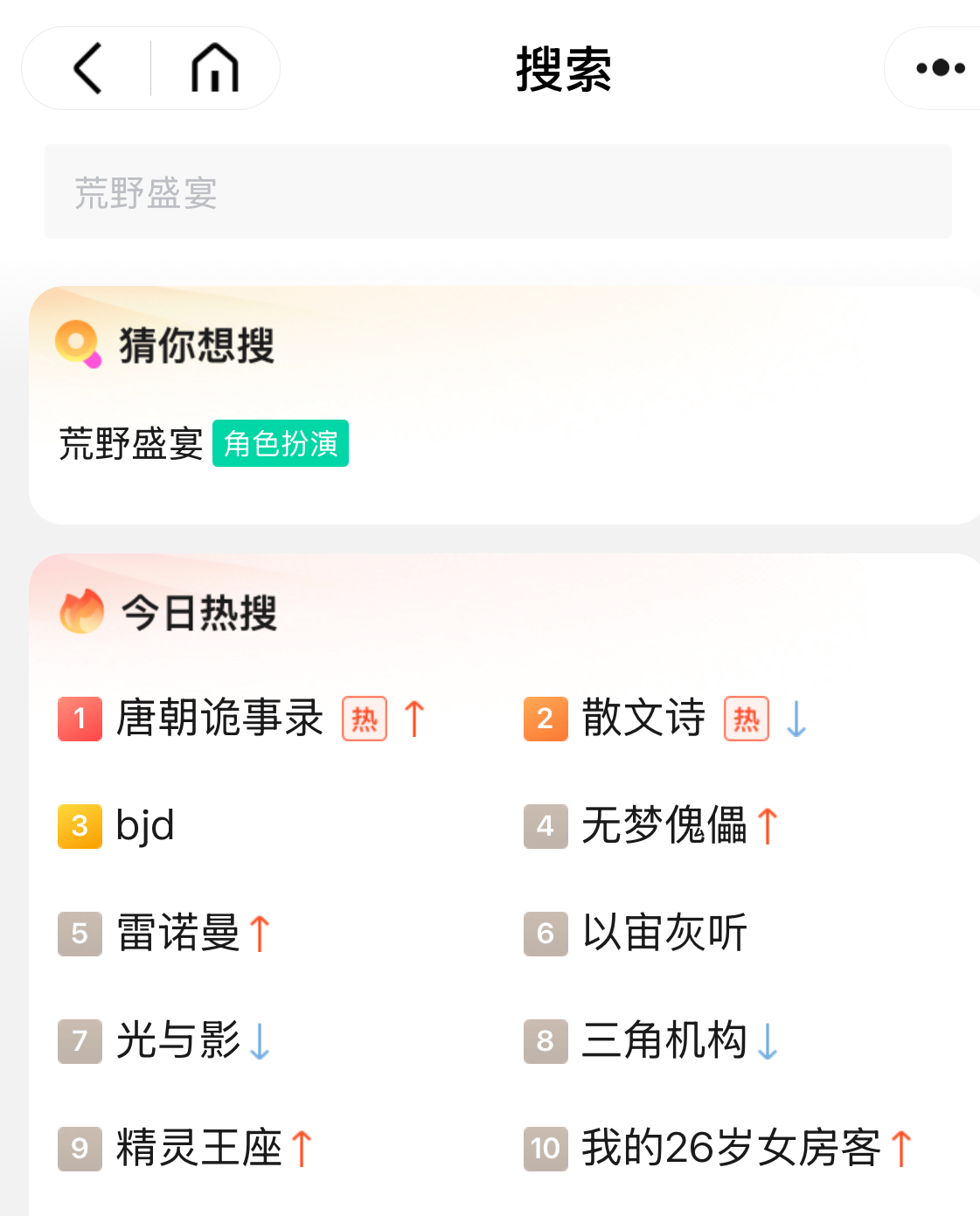Open the more options ellipsis menu

click(x=942, y=66)
